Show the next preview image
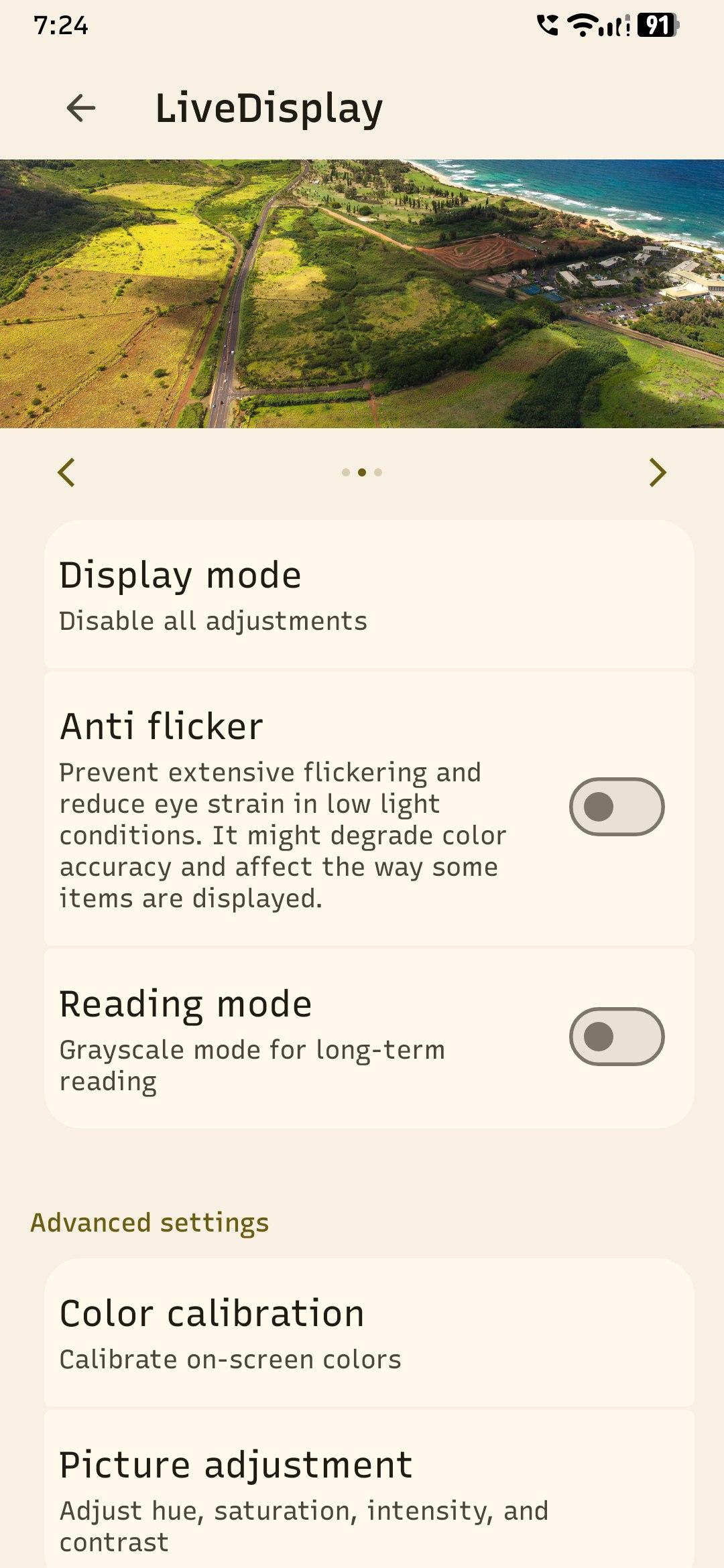Viewport: 724px width, 1568px height. pyautogui.click(x=658, y=472)
